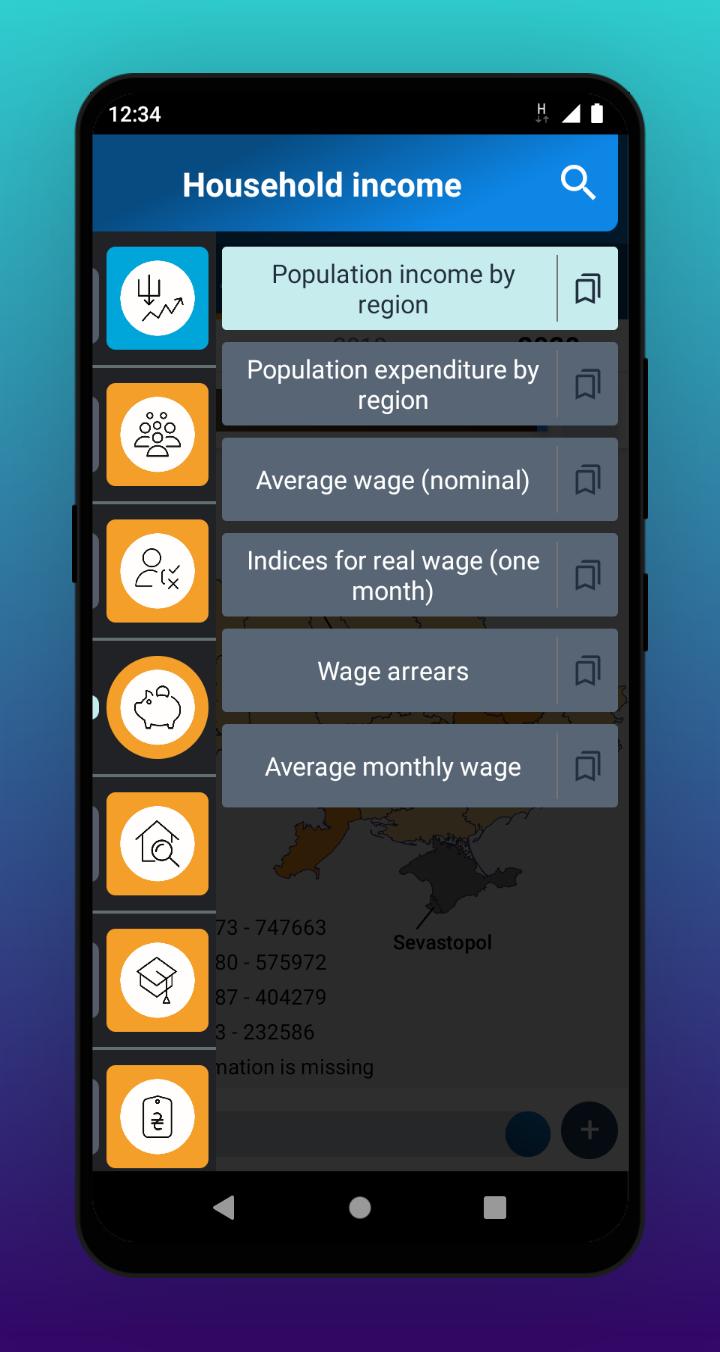Show Average monthly wage

[x=392, y=767]
